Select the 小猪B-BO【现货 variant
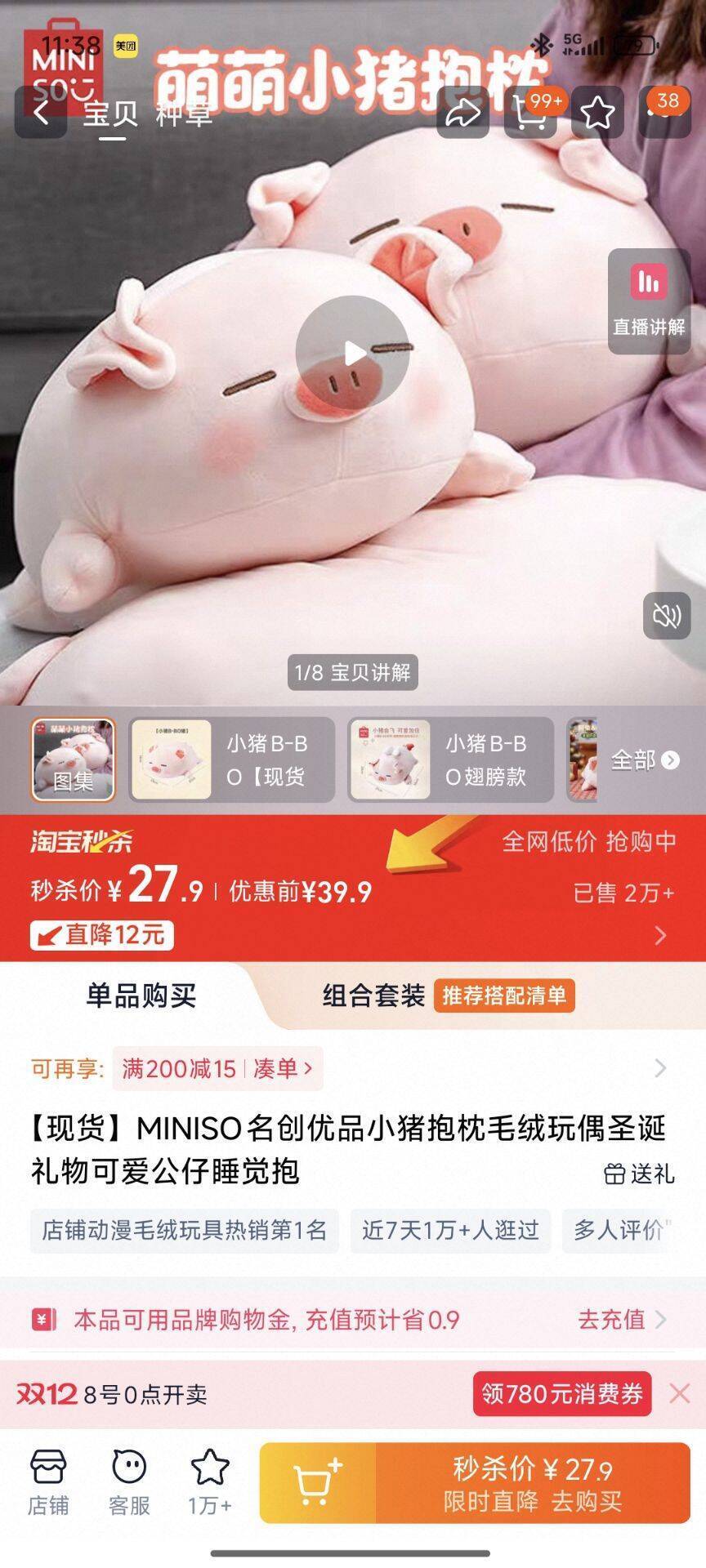The height and width of the screenshot is (1568, 706). tap(232, 759)
